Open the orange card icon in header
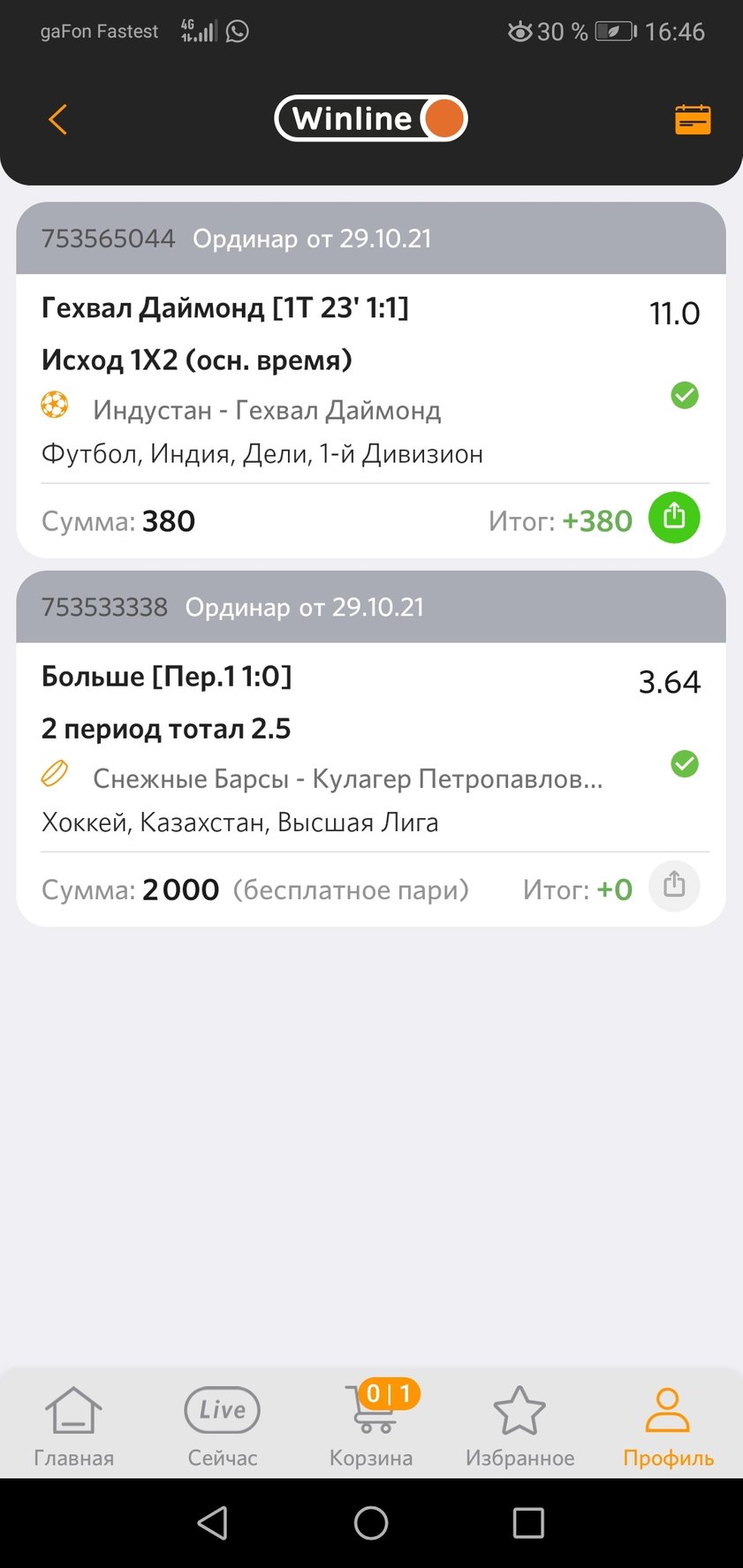 [693, 119]
